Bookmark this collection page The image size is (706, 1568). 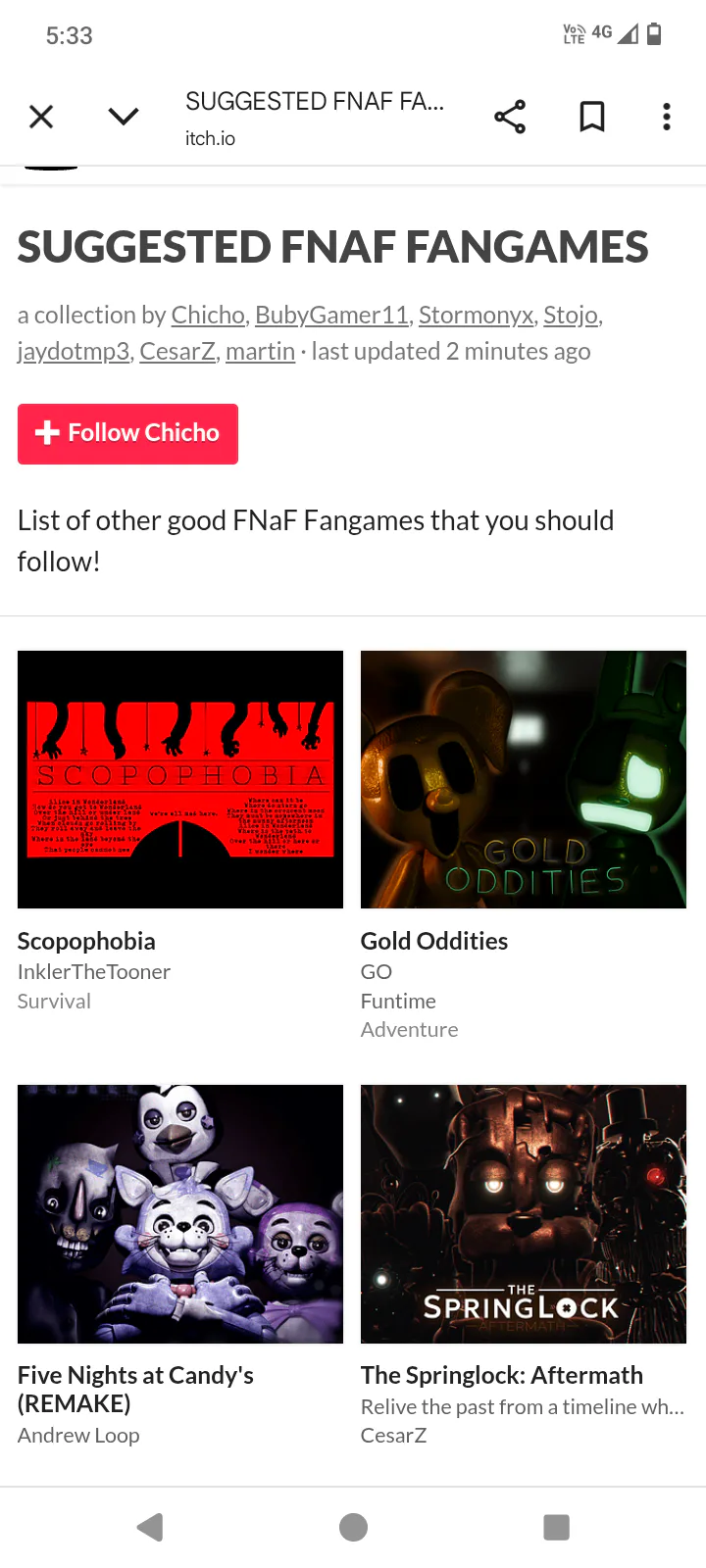[x=591, y=118]
